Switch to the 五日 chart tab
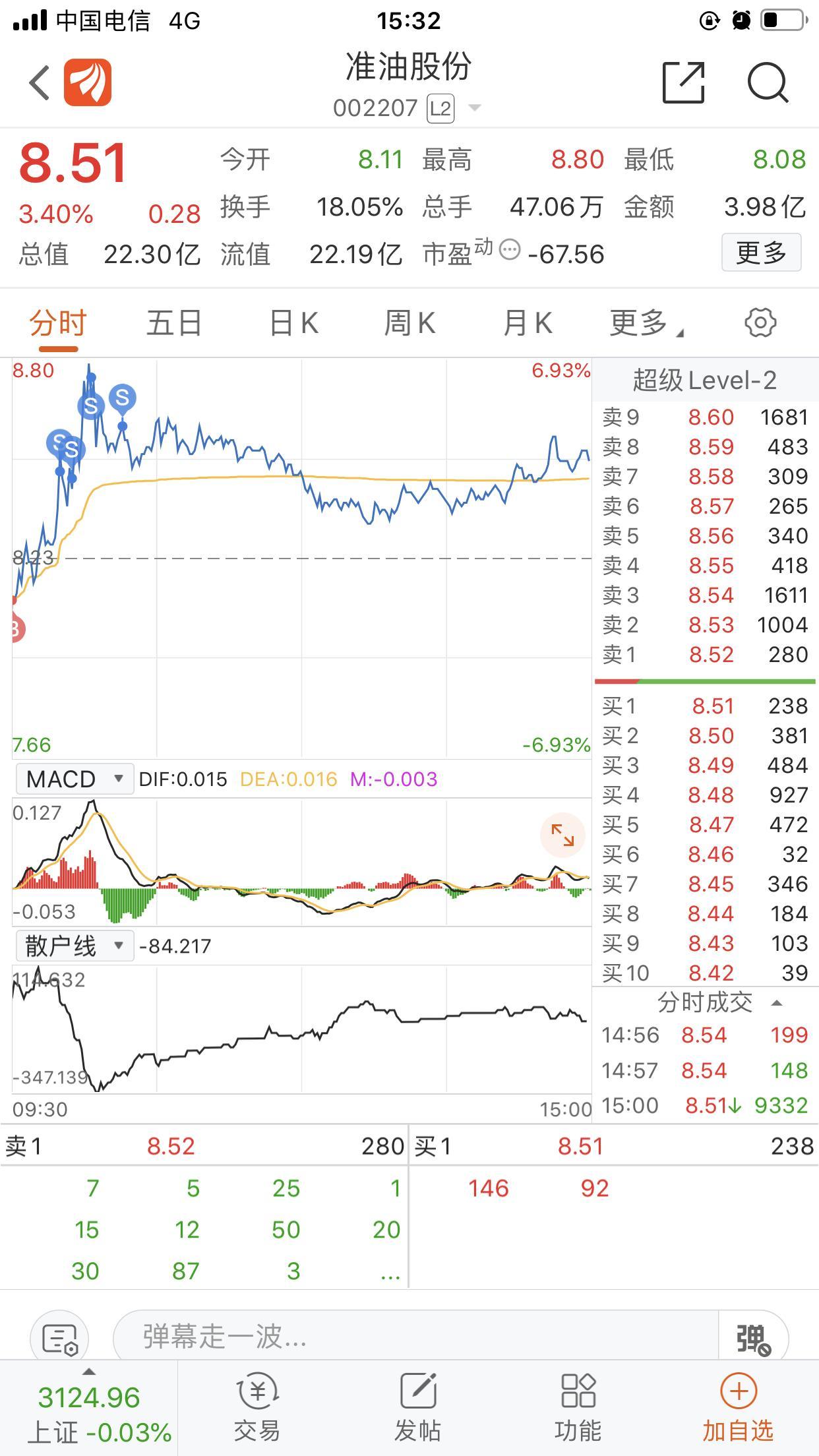 (x=173, y=323)
